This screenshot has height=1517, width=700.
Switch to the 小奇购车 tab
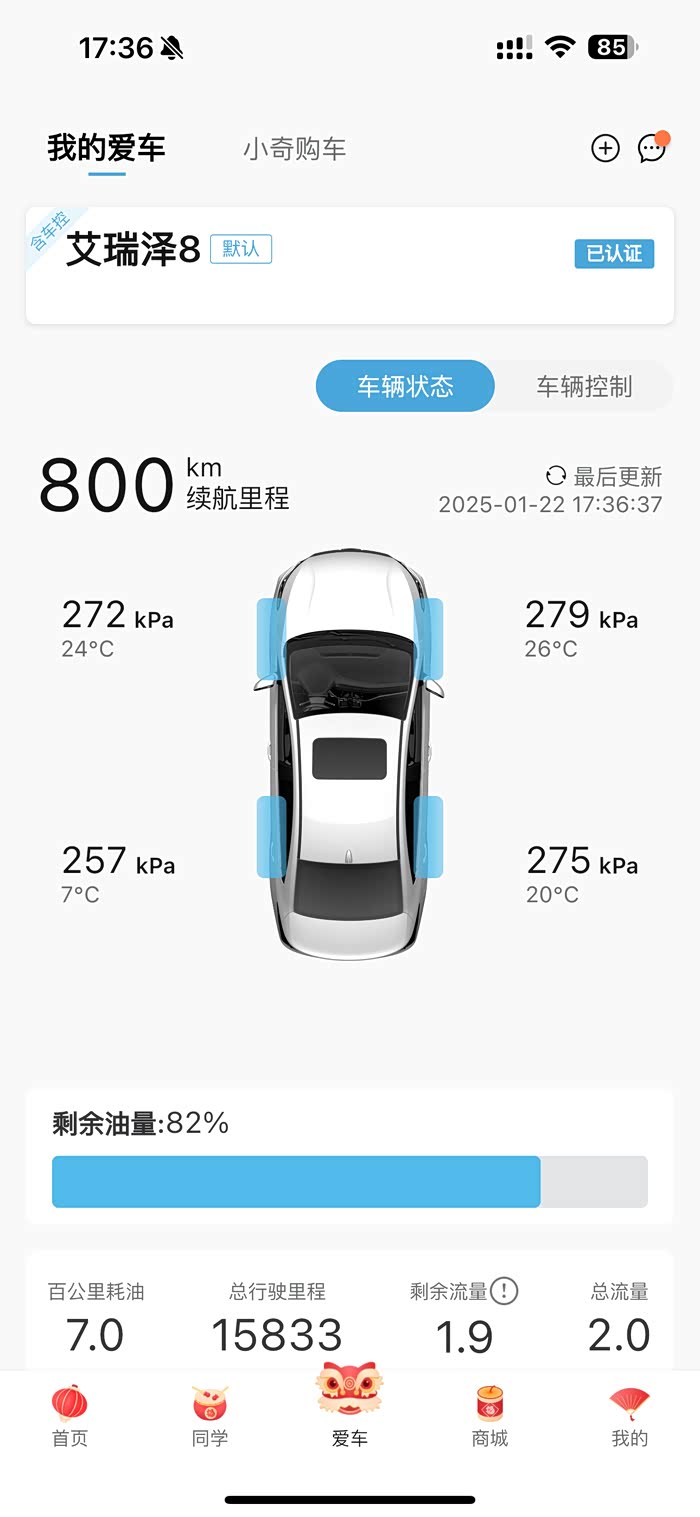(x=294, y=150)
